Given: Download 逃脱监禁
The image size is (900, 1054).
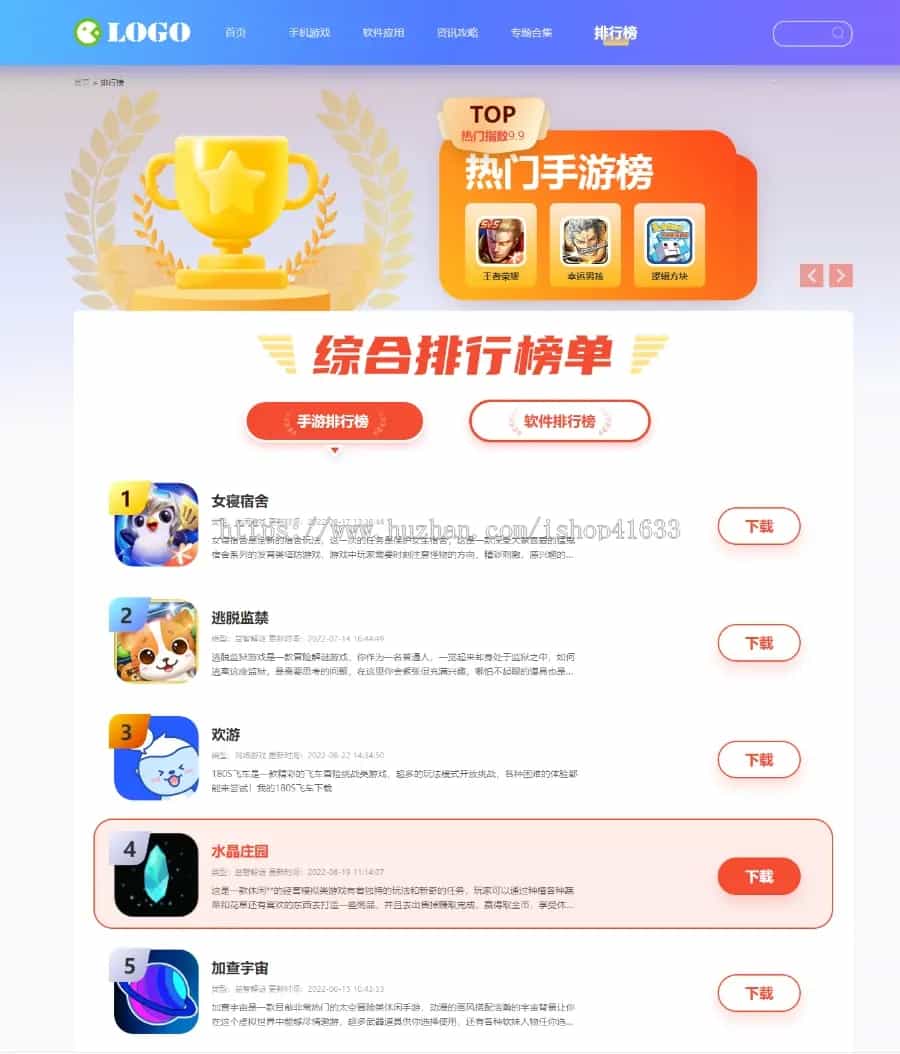Looking at the screenshot, I should click(x=759, y=643).
